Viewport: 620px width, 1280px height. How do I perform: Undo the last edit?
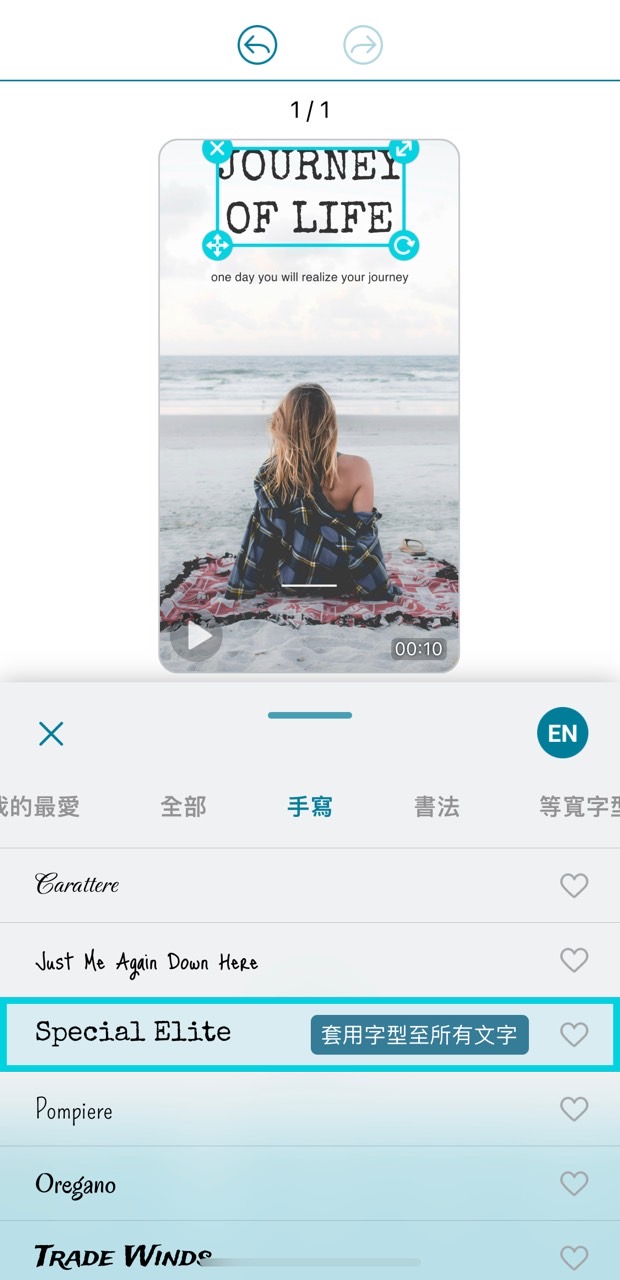coord(257,45)
